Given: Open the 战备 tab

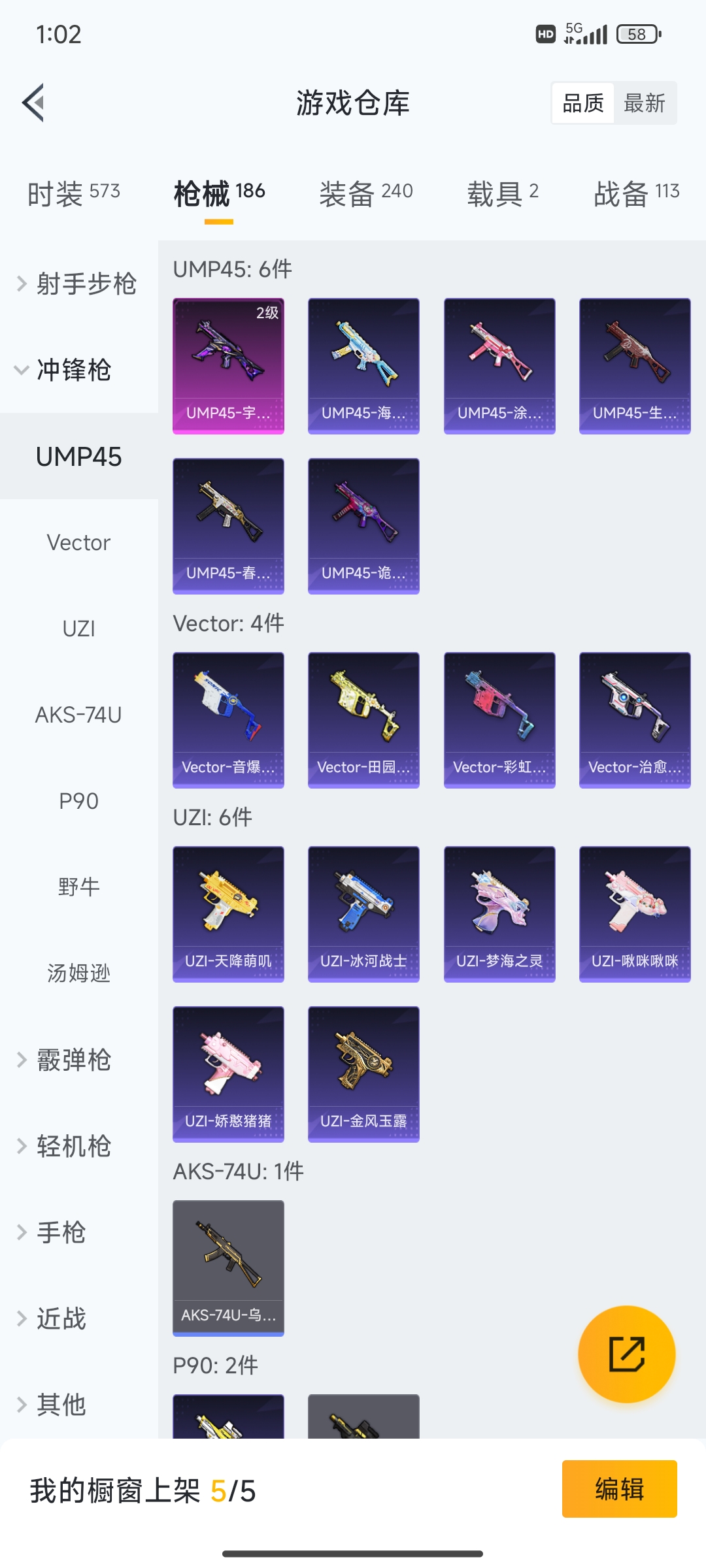Looking at the screenshot, I should coord(636,193).
